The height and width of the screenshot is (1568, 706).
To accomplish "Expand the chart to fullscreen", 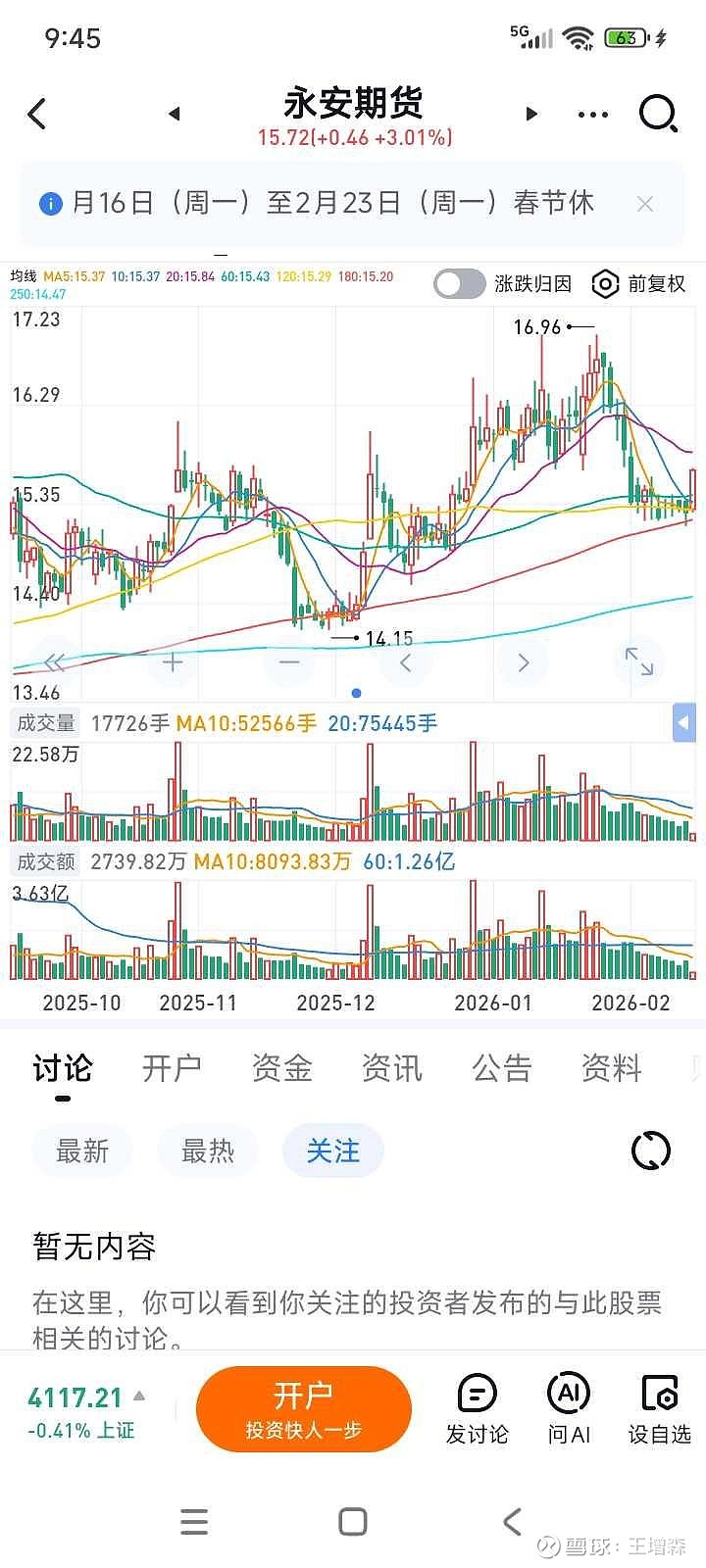I will [x=639, y=662].
